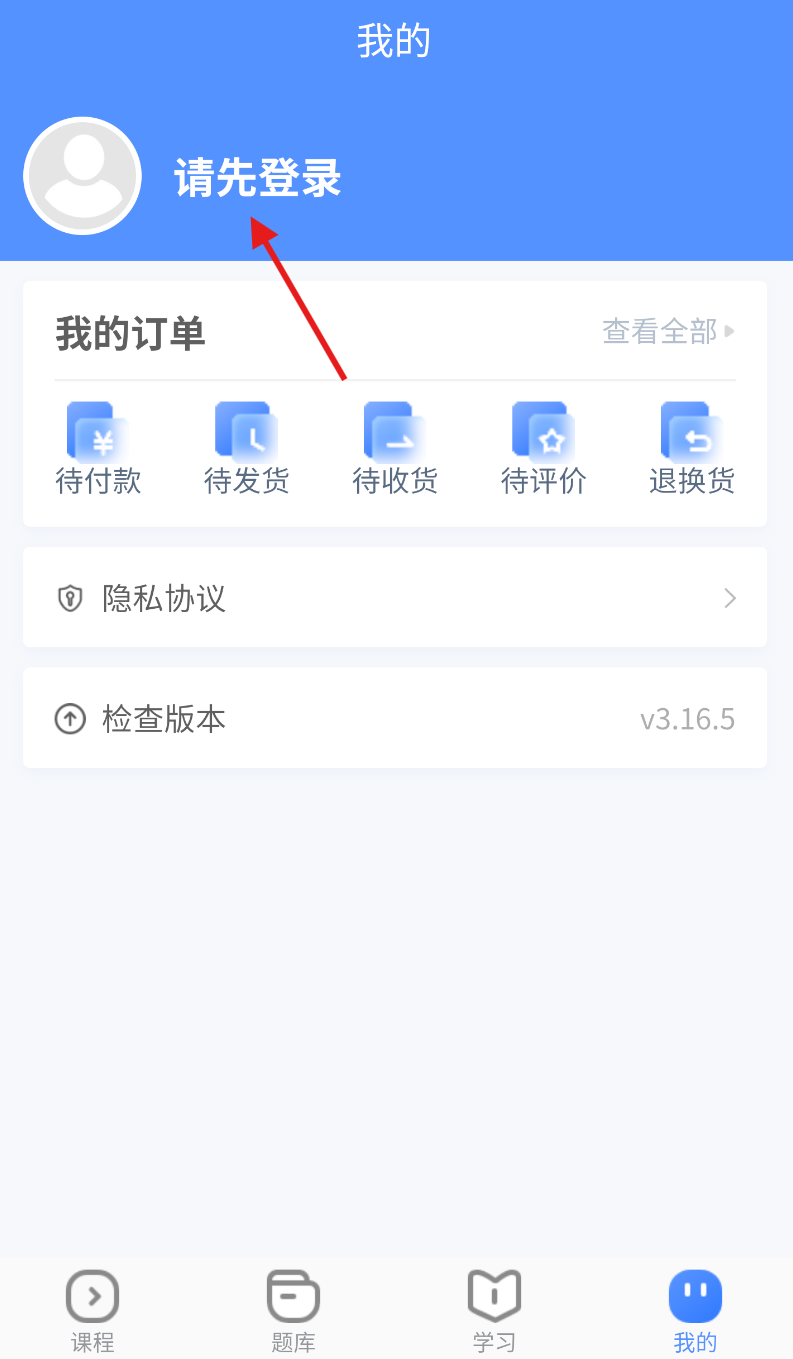Switch to the 题库 tab

pyautogui.click(x=293, y=1310)
